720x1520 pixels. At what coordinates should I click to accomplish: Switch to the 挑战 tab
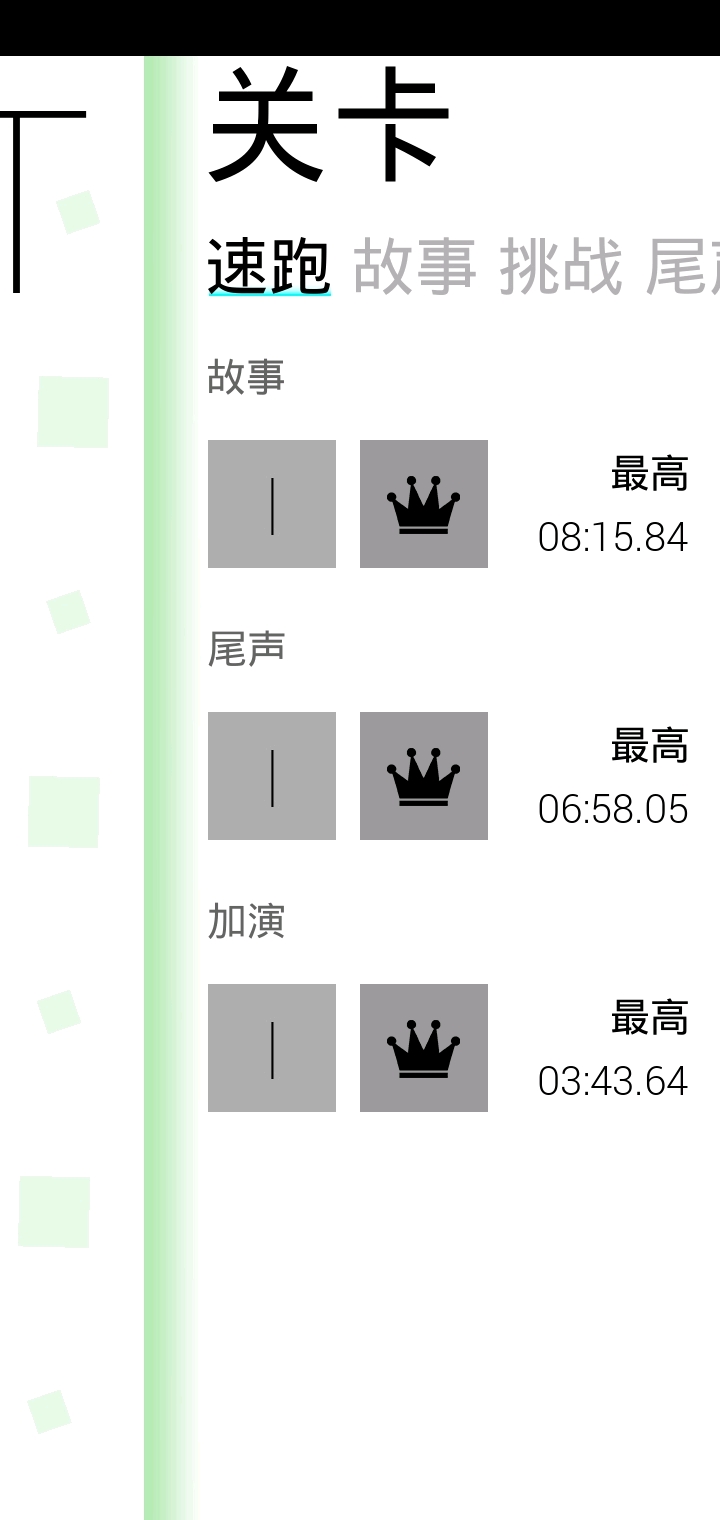coord(560,267)
